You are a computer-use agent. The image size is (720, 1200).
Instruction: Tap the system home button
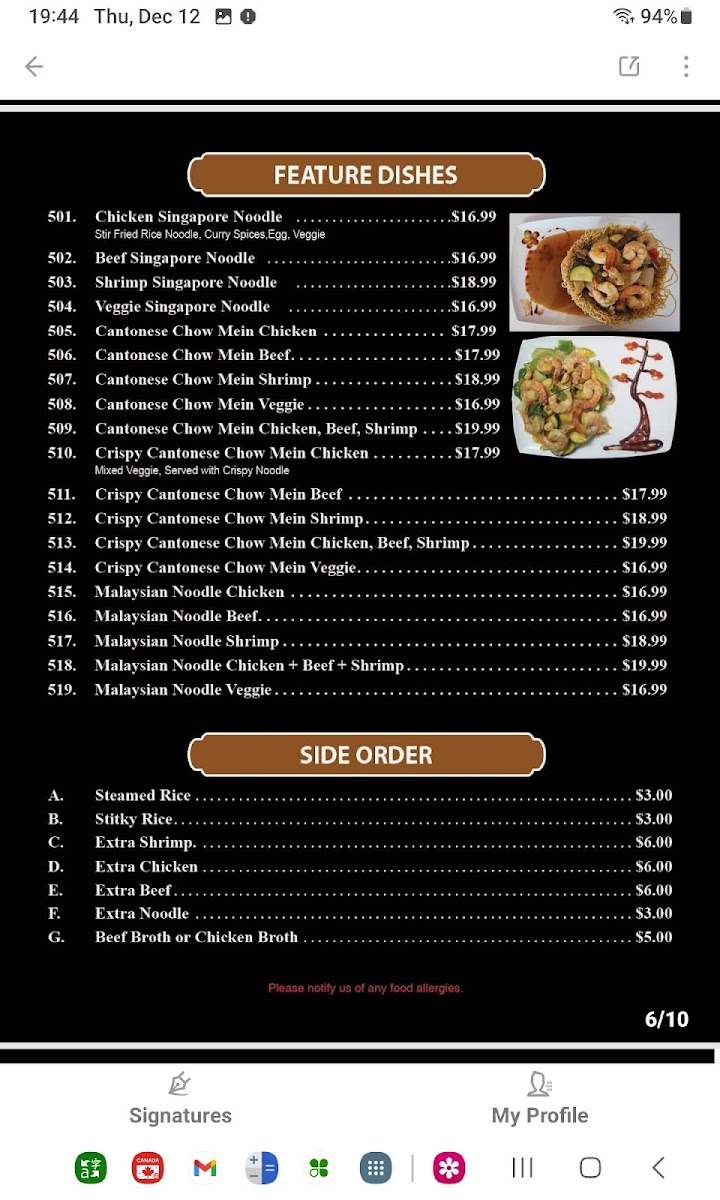click(590, 1167)
